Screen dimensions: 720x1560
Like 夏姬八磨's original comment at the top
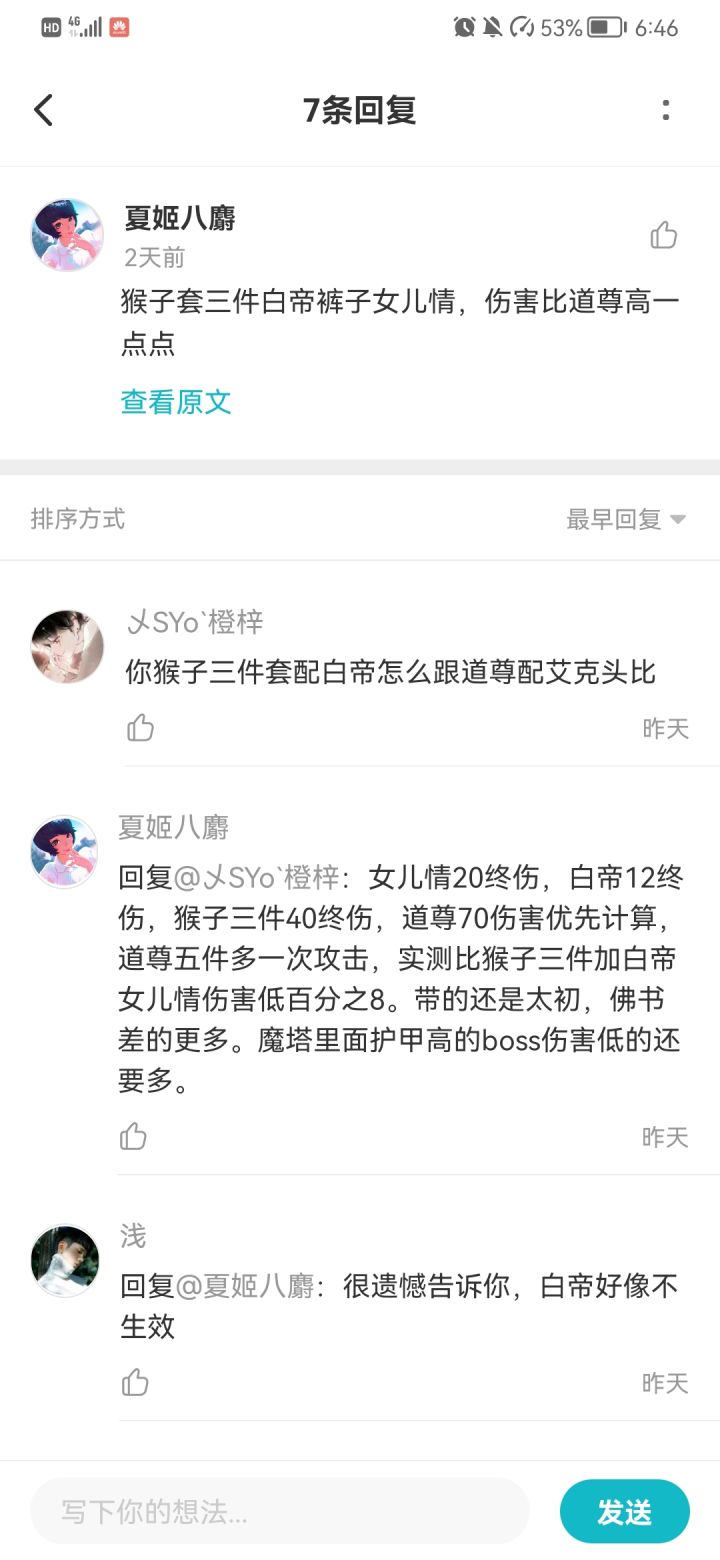[x=664, y=236]
